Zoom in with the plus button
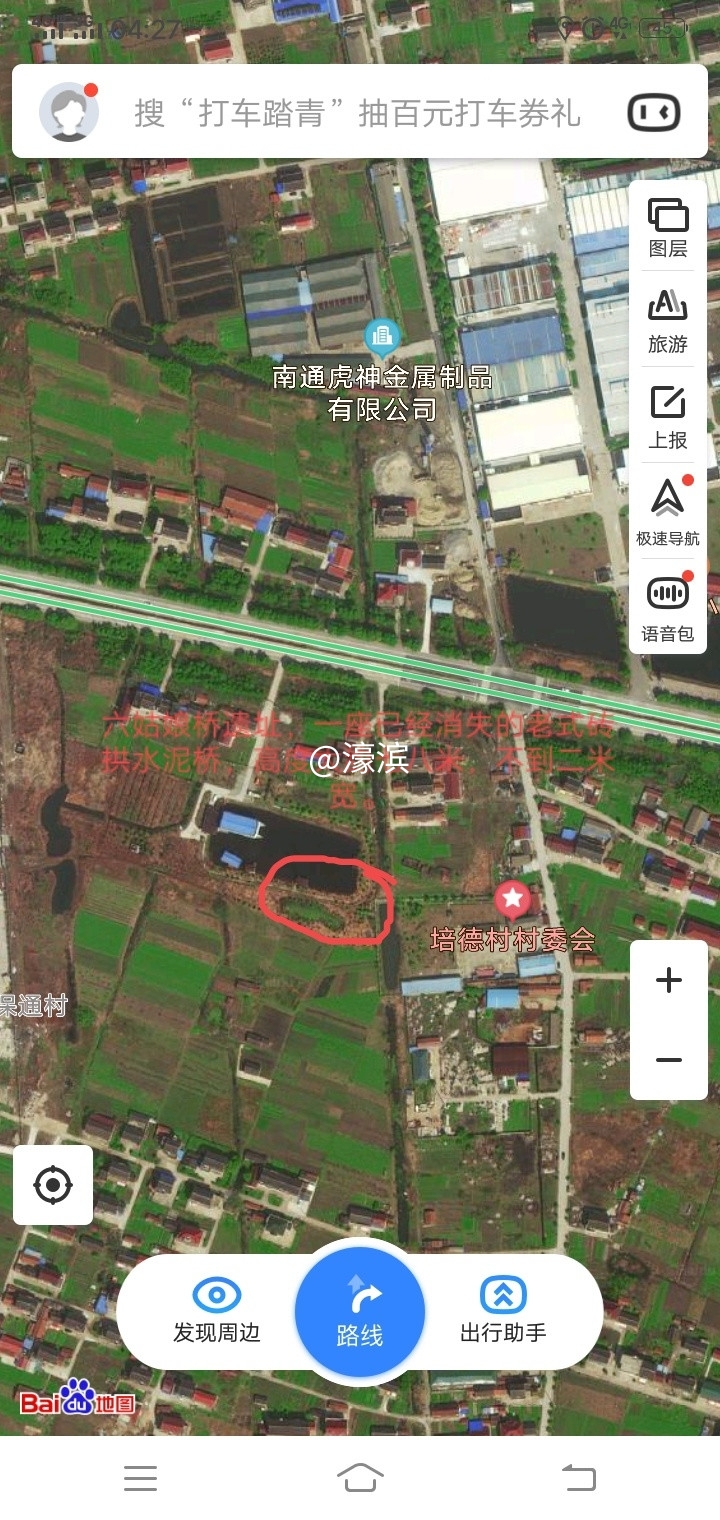 click(669, 980)
